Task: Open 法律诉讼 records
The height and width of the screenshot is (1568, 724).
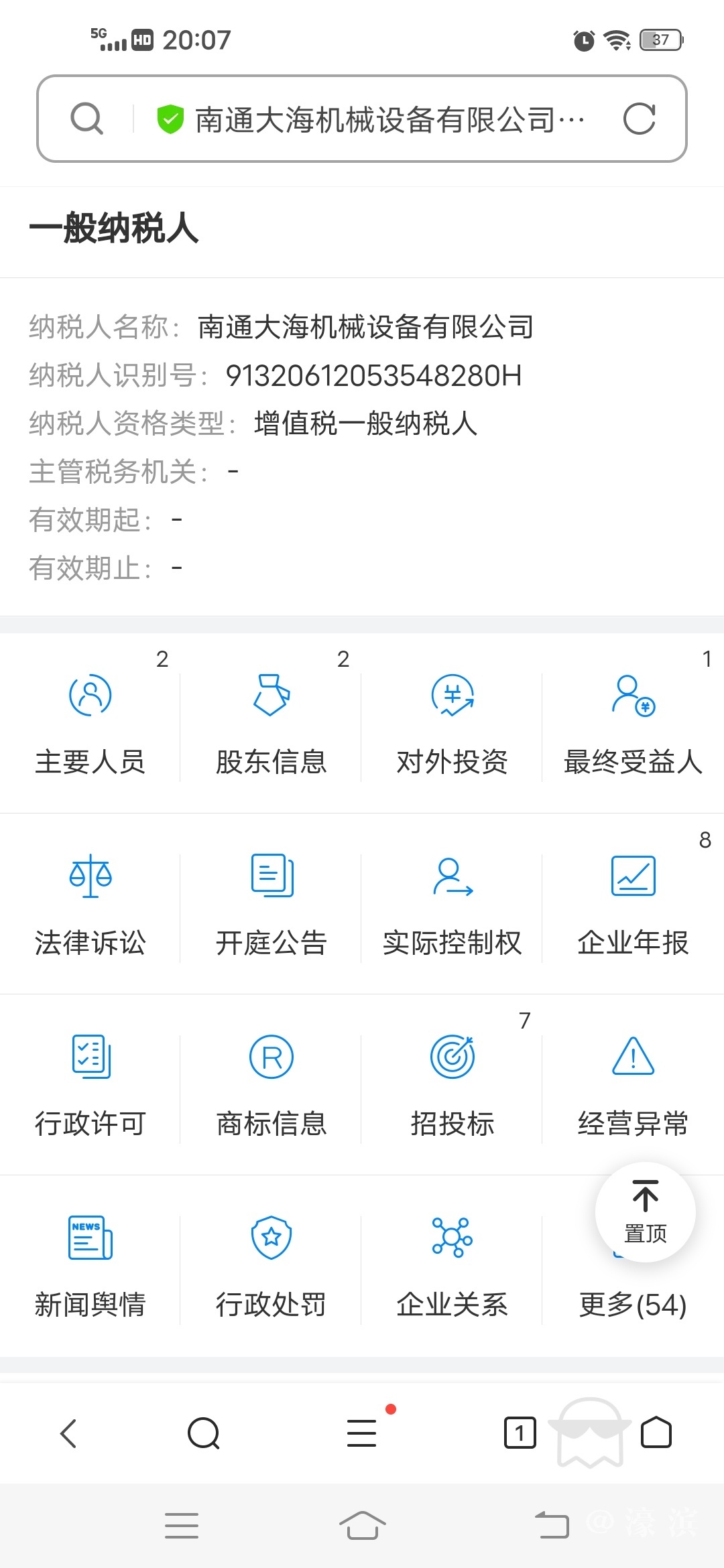Action: tap(90, 906)
